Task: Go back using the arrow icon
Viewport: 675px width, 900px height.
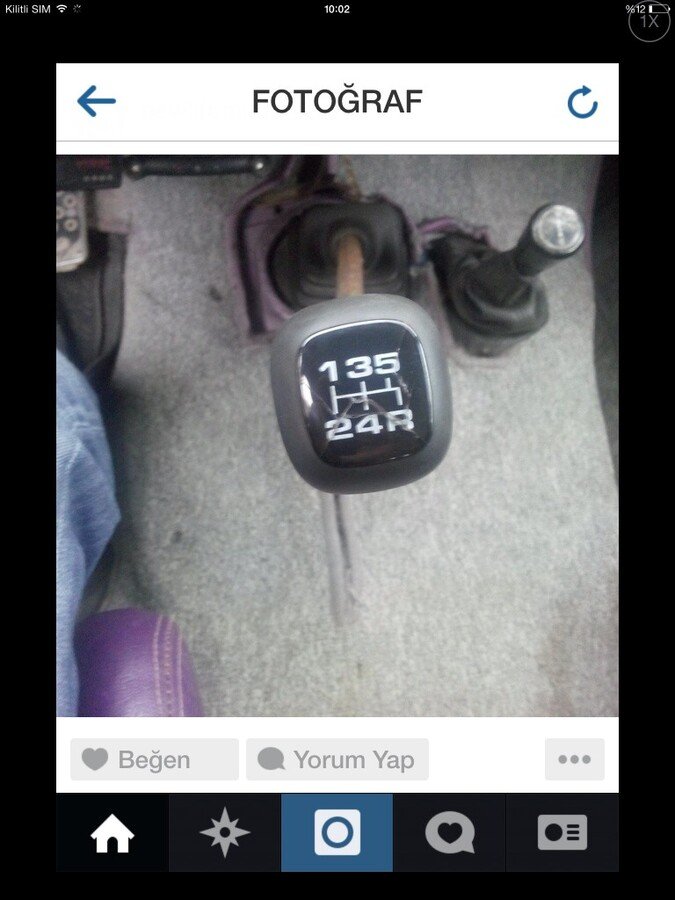Action: (96, 101)
